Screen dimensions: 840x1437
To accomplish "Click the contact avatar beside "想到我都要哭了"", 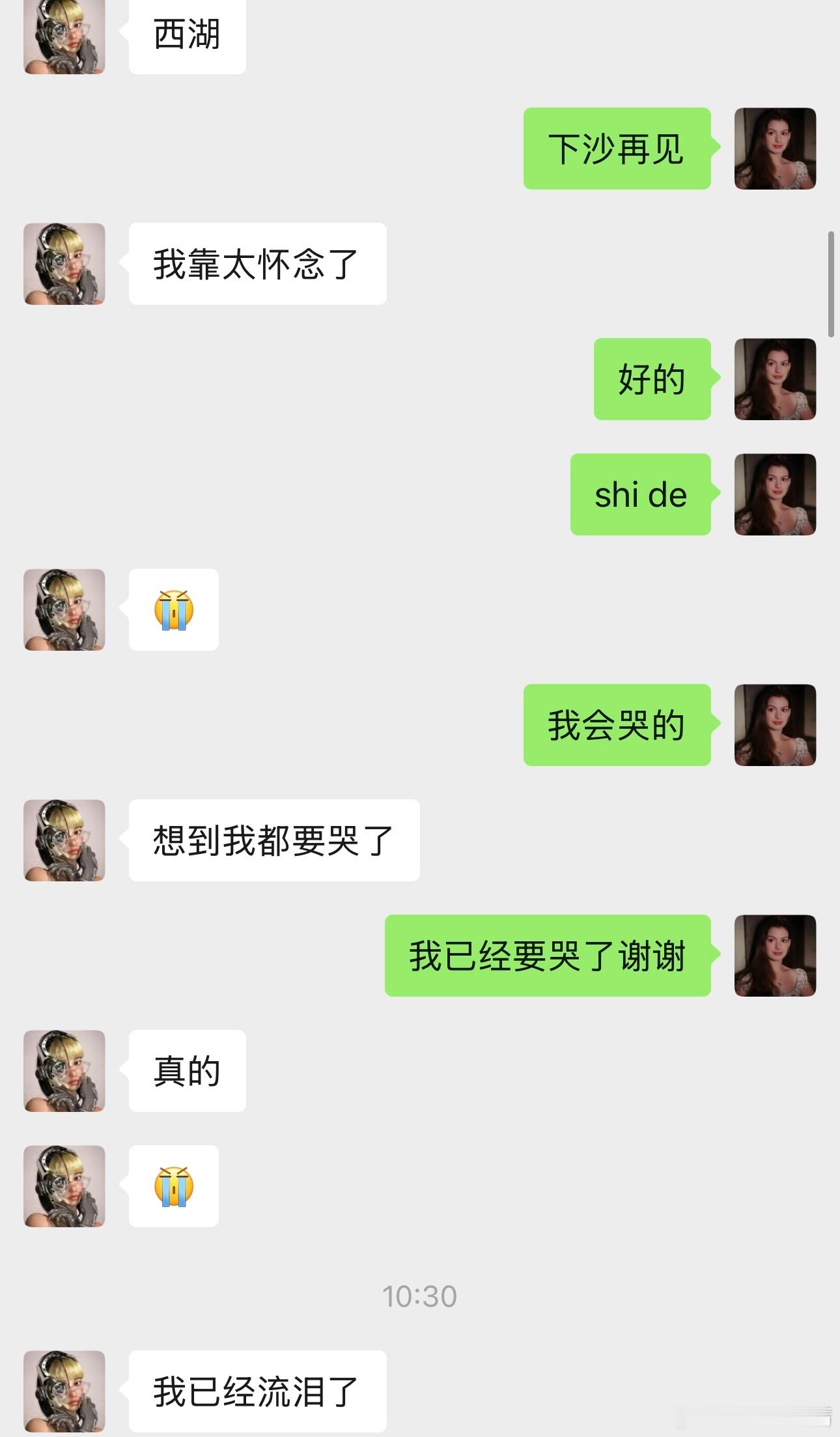I will (x=63, y=842).
